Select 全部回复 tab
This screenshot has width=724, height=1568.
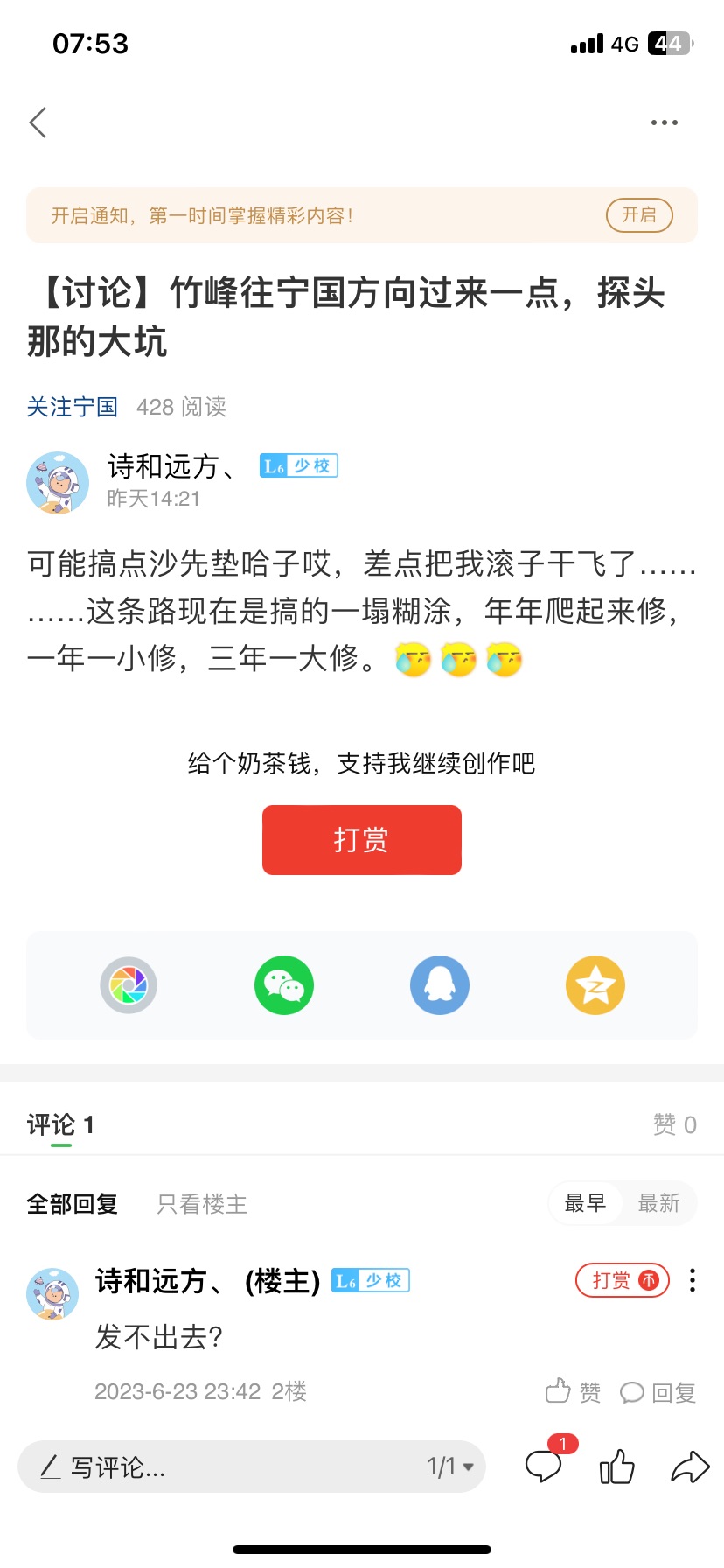[x=72, y=1204]
